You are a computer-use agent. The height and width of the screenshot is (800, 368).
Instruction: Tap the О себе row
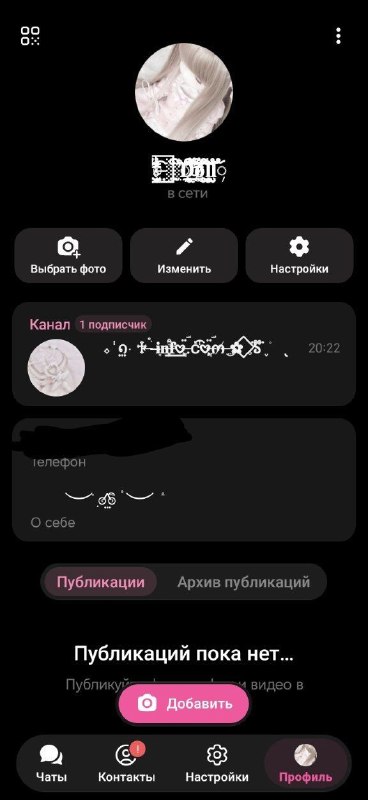click(184, 509)
